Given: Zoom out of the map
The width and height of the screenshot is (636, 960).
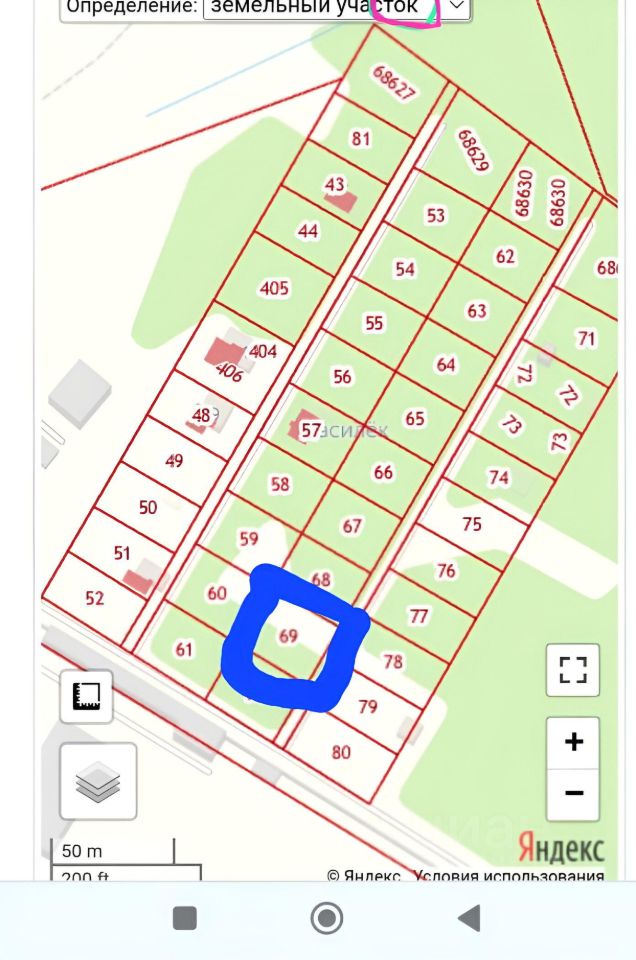Looking at the screenshot, I should [x=573, y=793].
